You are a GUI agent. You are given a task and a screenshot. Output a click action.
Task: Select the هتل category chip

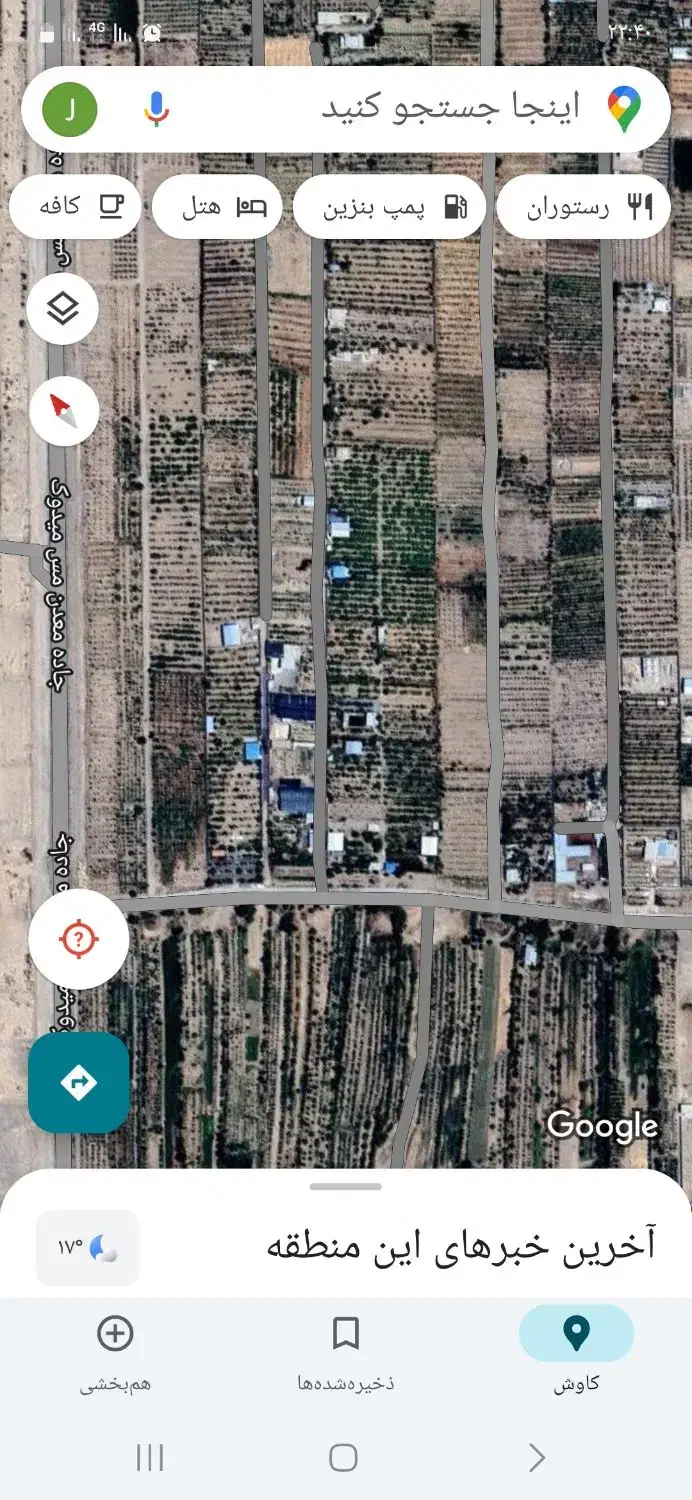point(217,207)
